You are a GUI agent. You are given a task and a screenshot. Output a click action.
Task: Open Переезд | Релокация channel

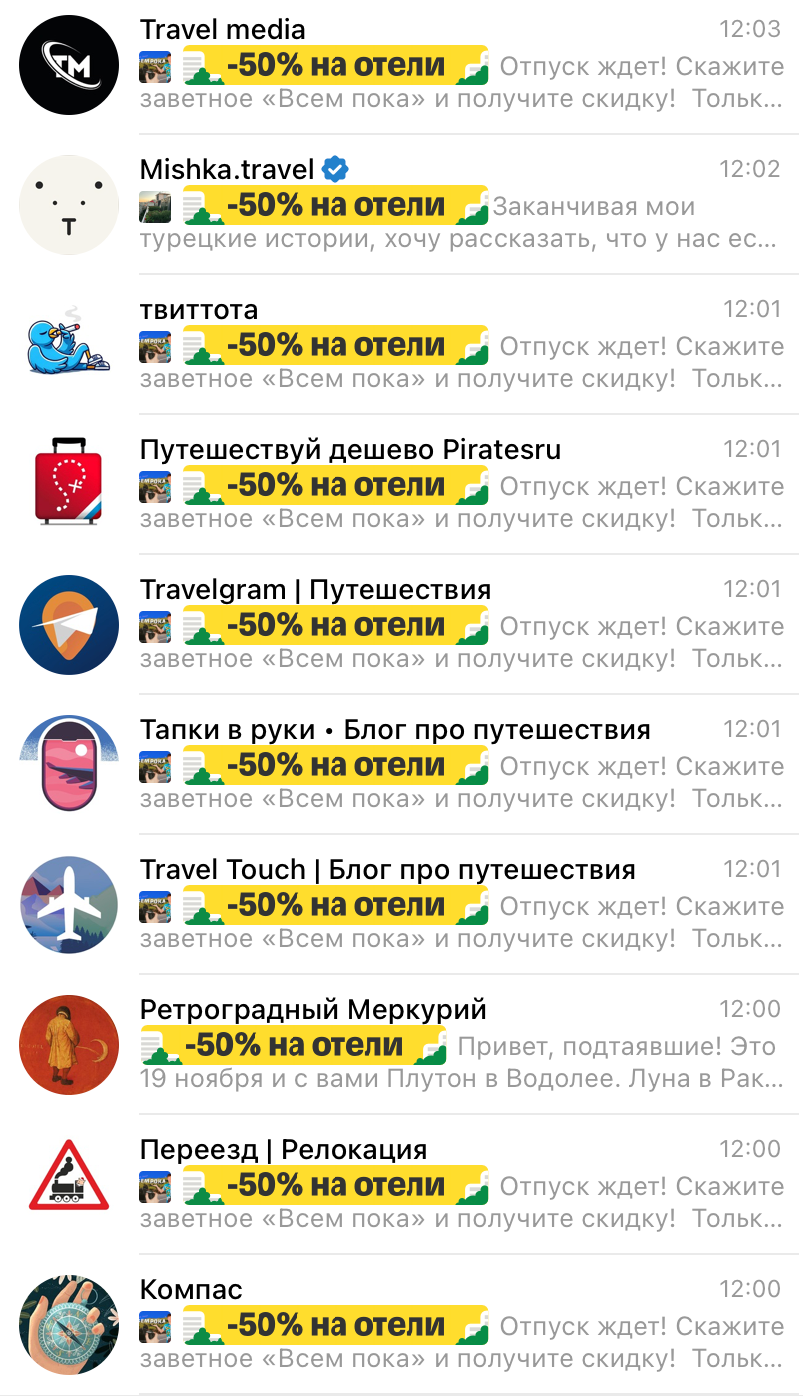pyautogui.click(x=401, y=1185)
